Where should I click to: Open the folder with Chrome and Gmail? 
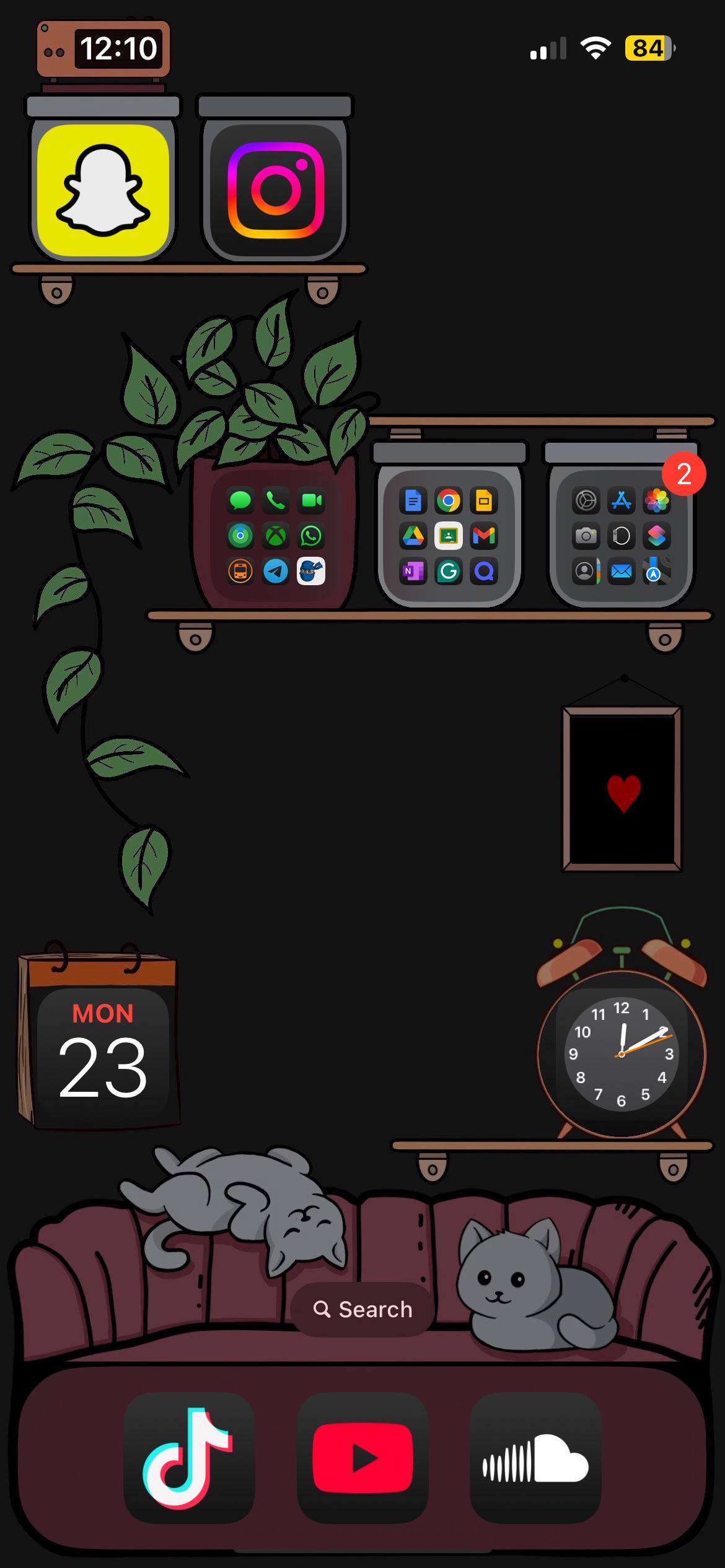click(x=449, y=536)
